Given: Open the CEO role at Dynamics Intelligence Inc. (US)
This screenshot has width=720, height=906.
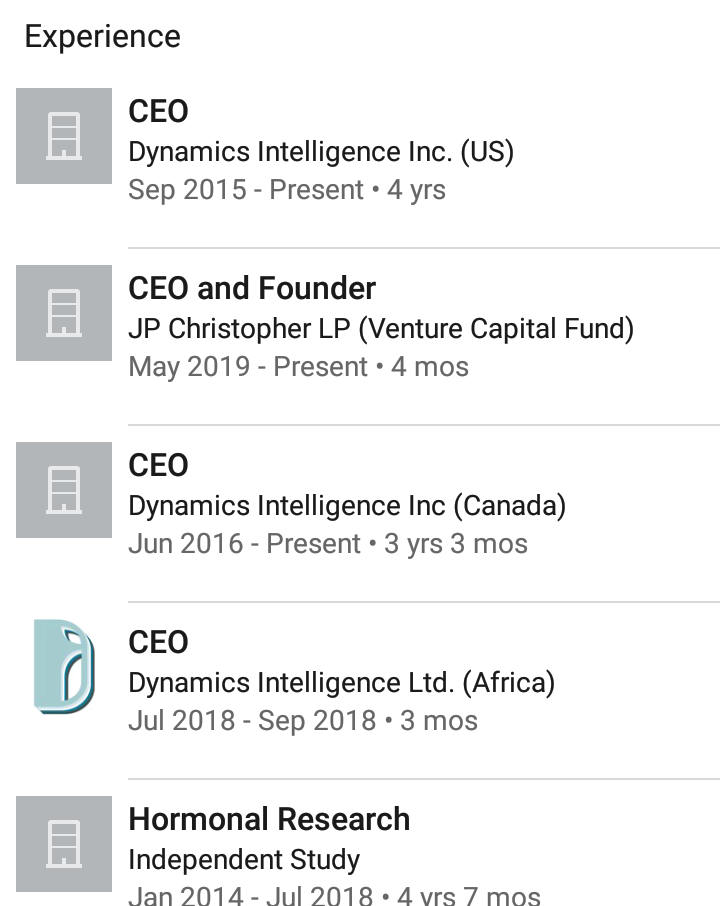Looking at the screenshot, I should tap(159, 111).
